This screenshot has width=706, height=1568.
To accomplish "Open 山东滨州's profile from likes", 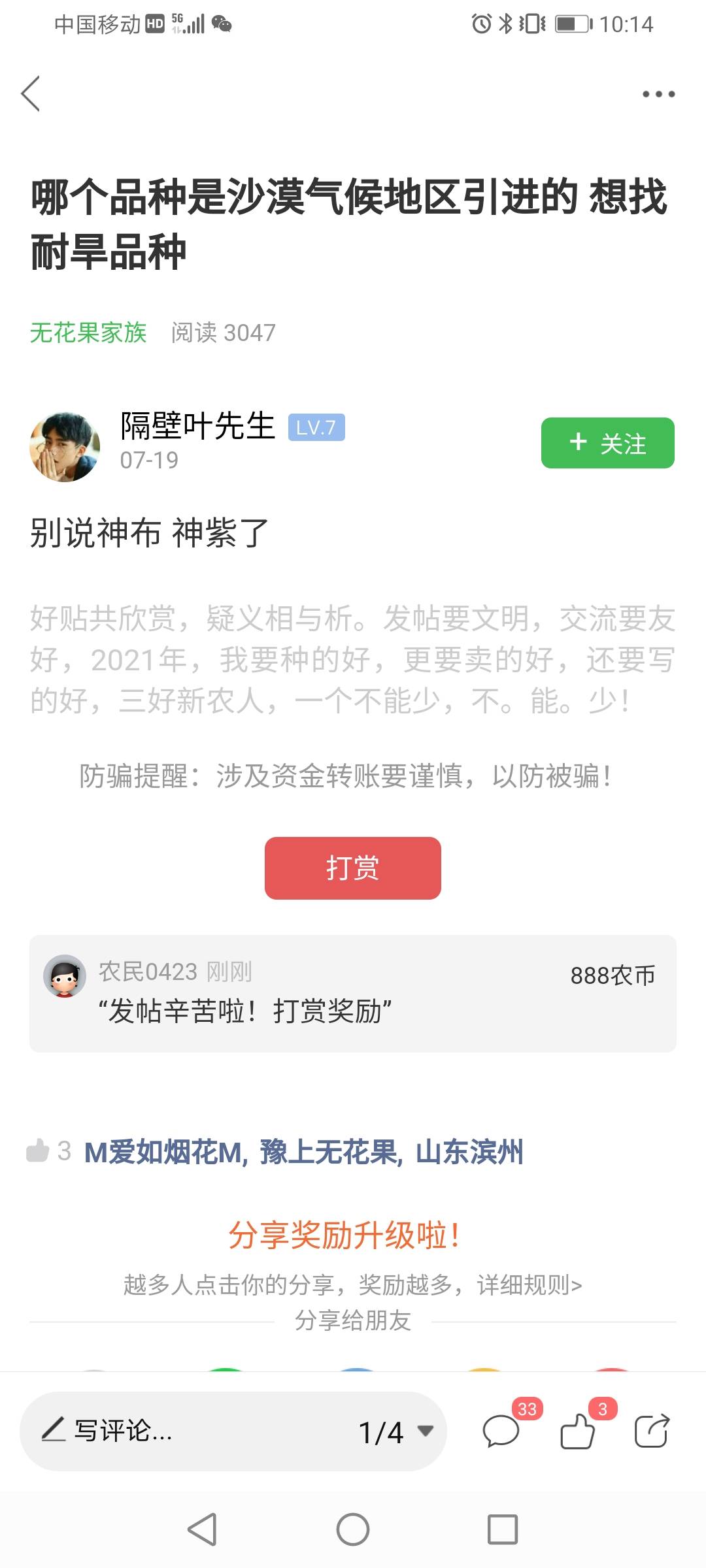I will click(469, 1152).
